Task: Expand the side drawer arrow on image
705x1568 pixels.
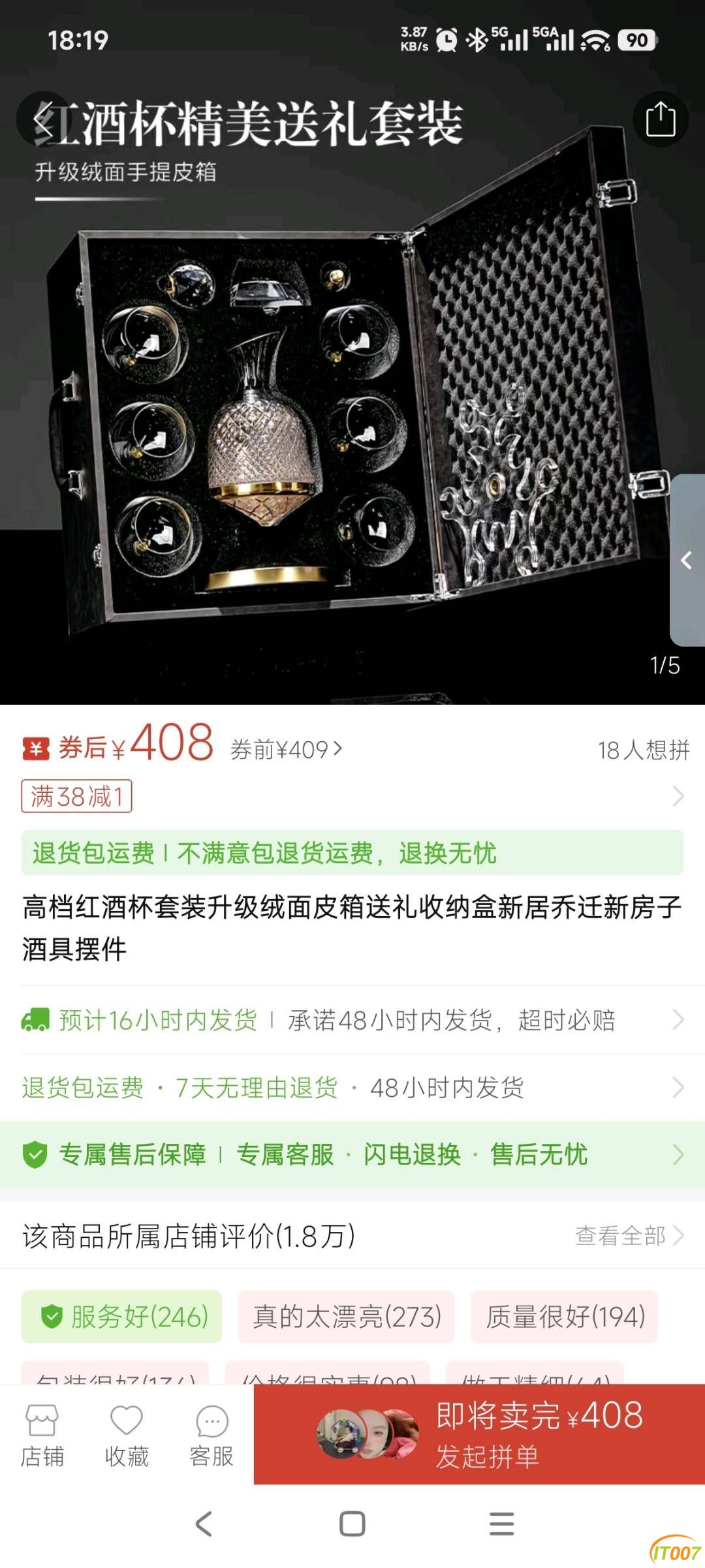Action: click(x=687, y=560)
